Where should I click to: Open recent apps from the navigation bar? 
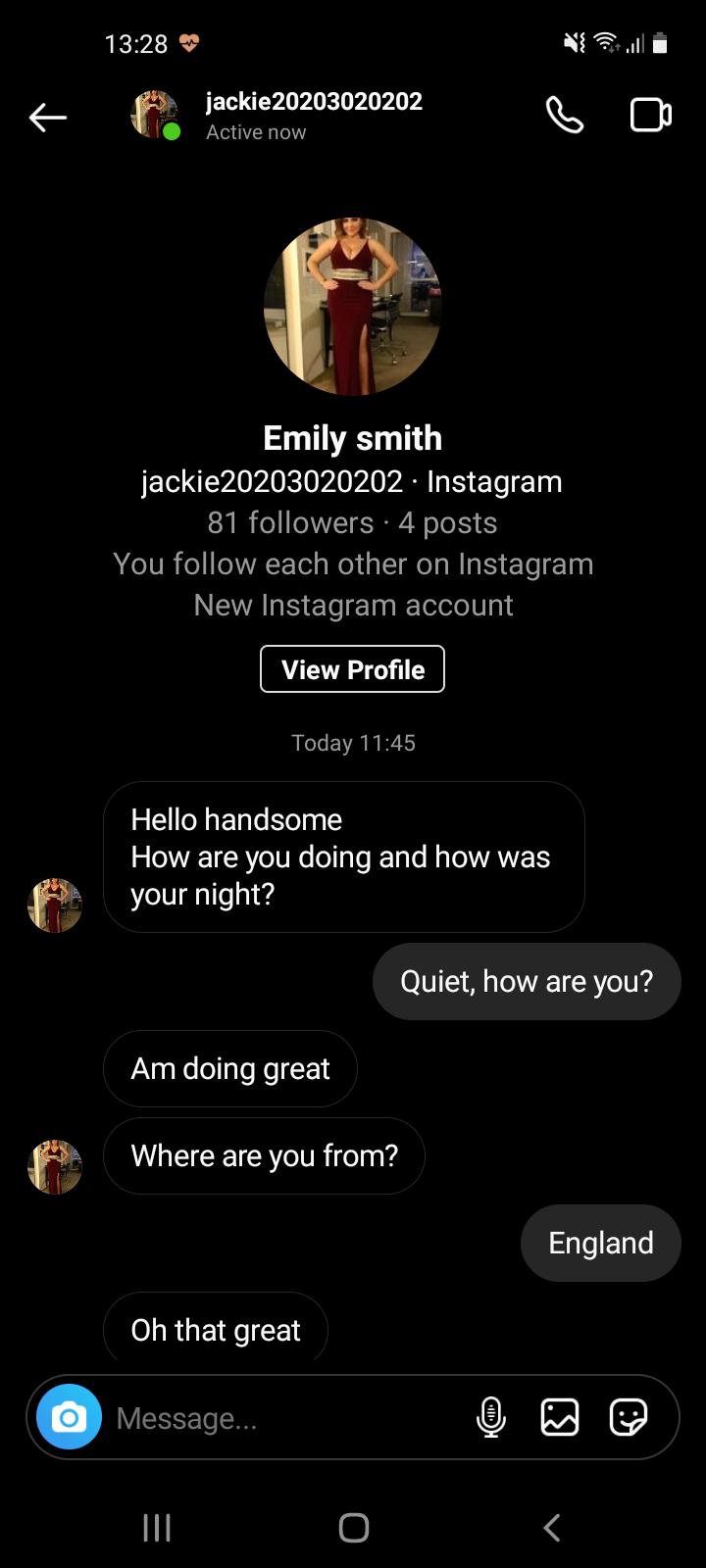tap(157, 1527)
